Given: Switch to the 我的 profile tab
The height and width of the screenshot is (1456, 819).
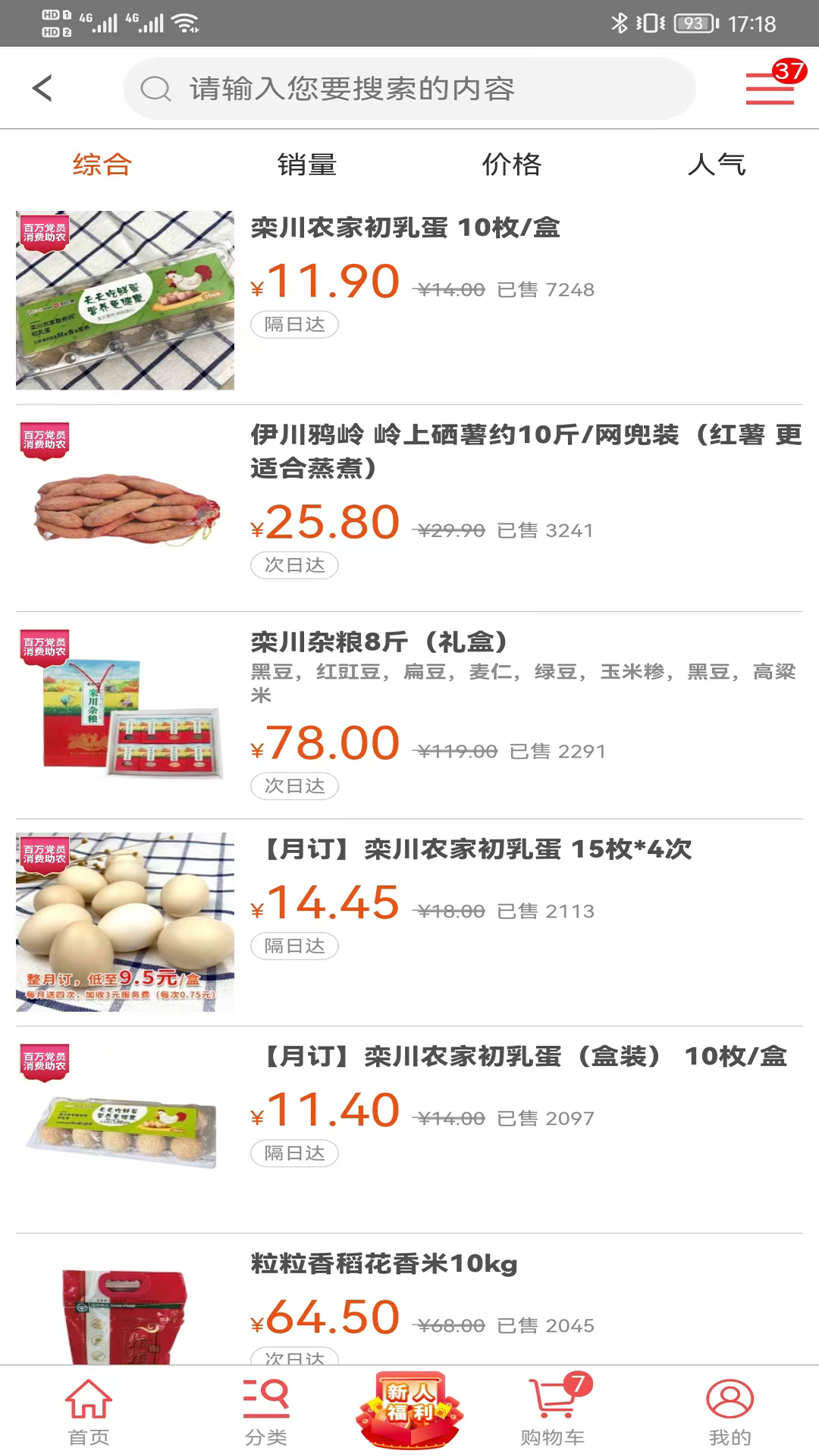Looking at the screenshot, I should pyautogui.click(x=730, y=1410).
